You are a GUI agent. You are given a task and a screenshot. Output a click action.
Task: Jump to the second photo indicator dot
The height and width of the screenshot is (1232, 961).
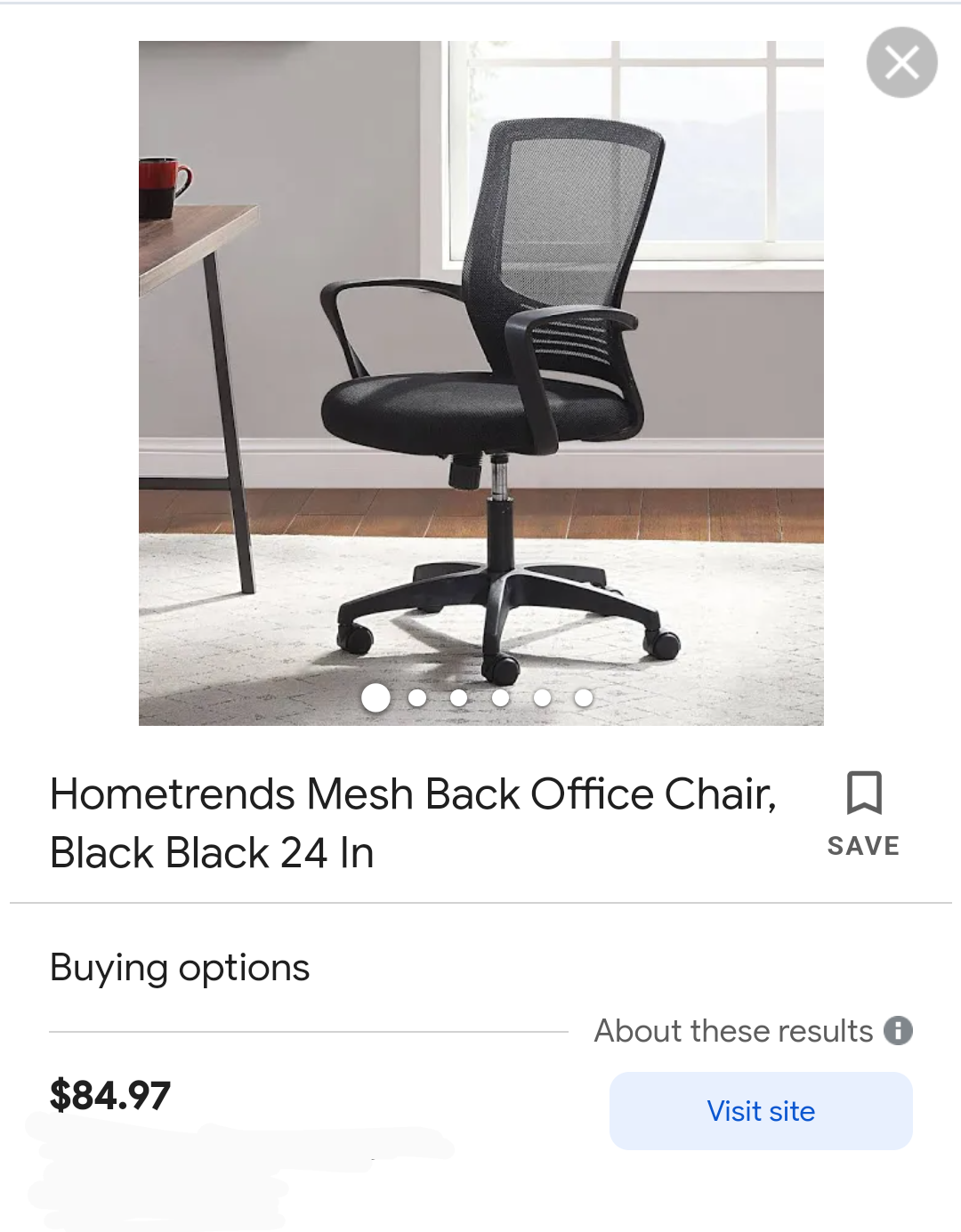coord(417,698)
